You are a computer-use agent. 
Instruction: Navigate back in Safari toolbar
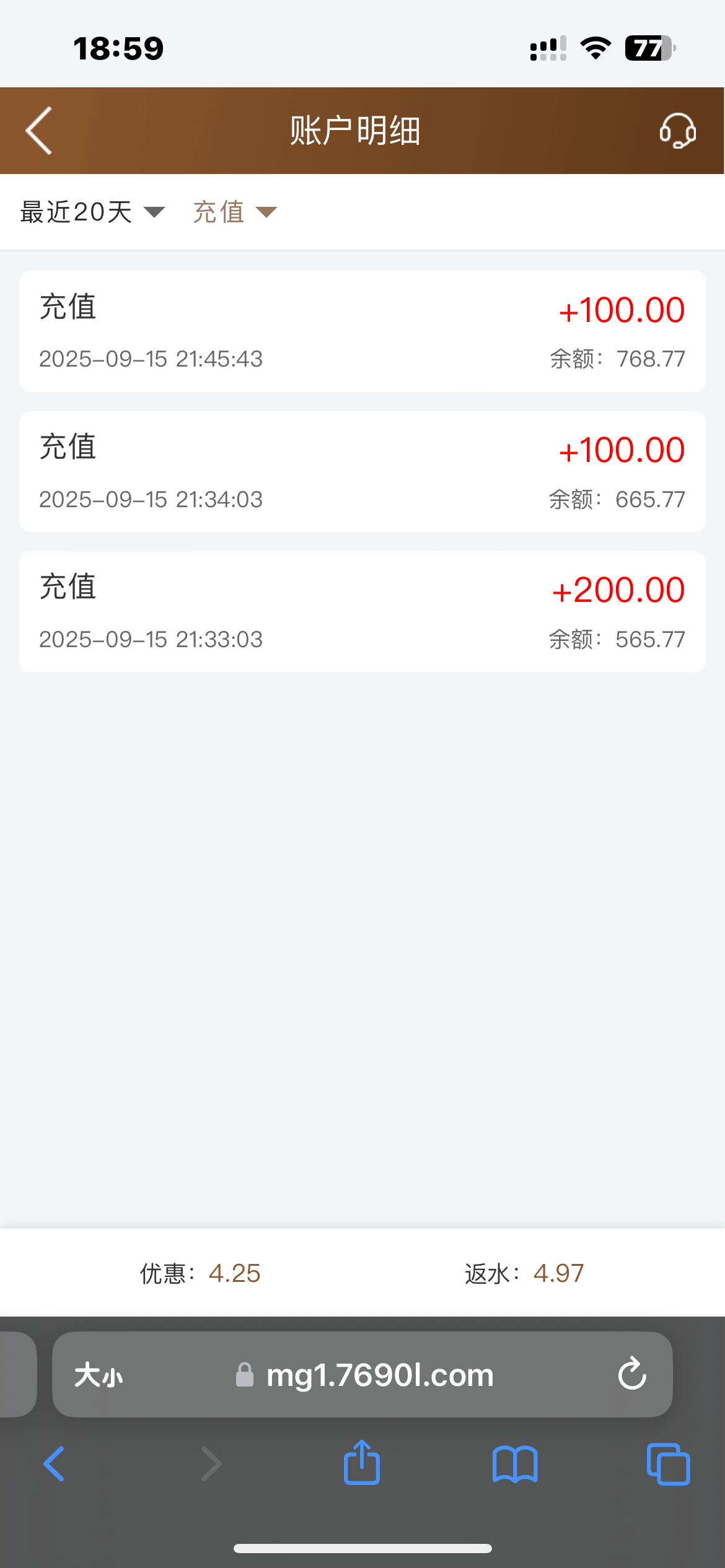tap(55, 1464)
